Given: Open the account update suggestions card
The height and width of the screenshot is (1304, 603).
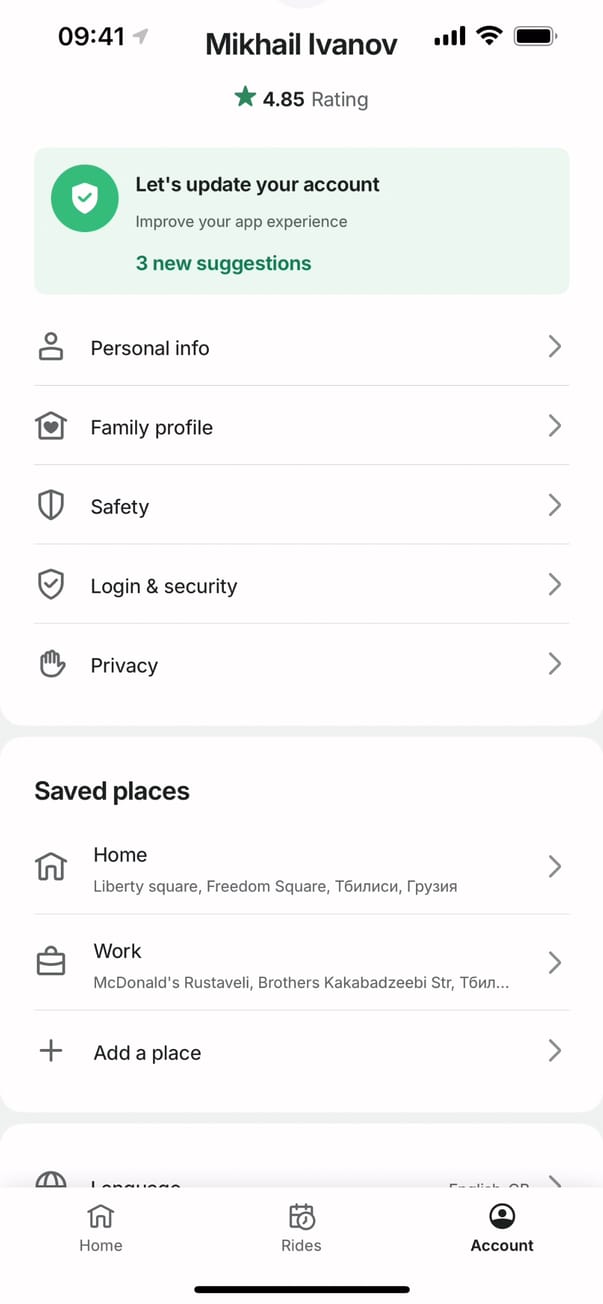Looking at the screenshot, I should tap(301, 221).
